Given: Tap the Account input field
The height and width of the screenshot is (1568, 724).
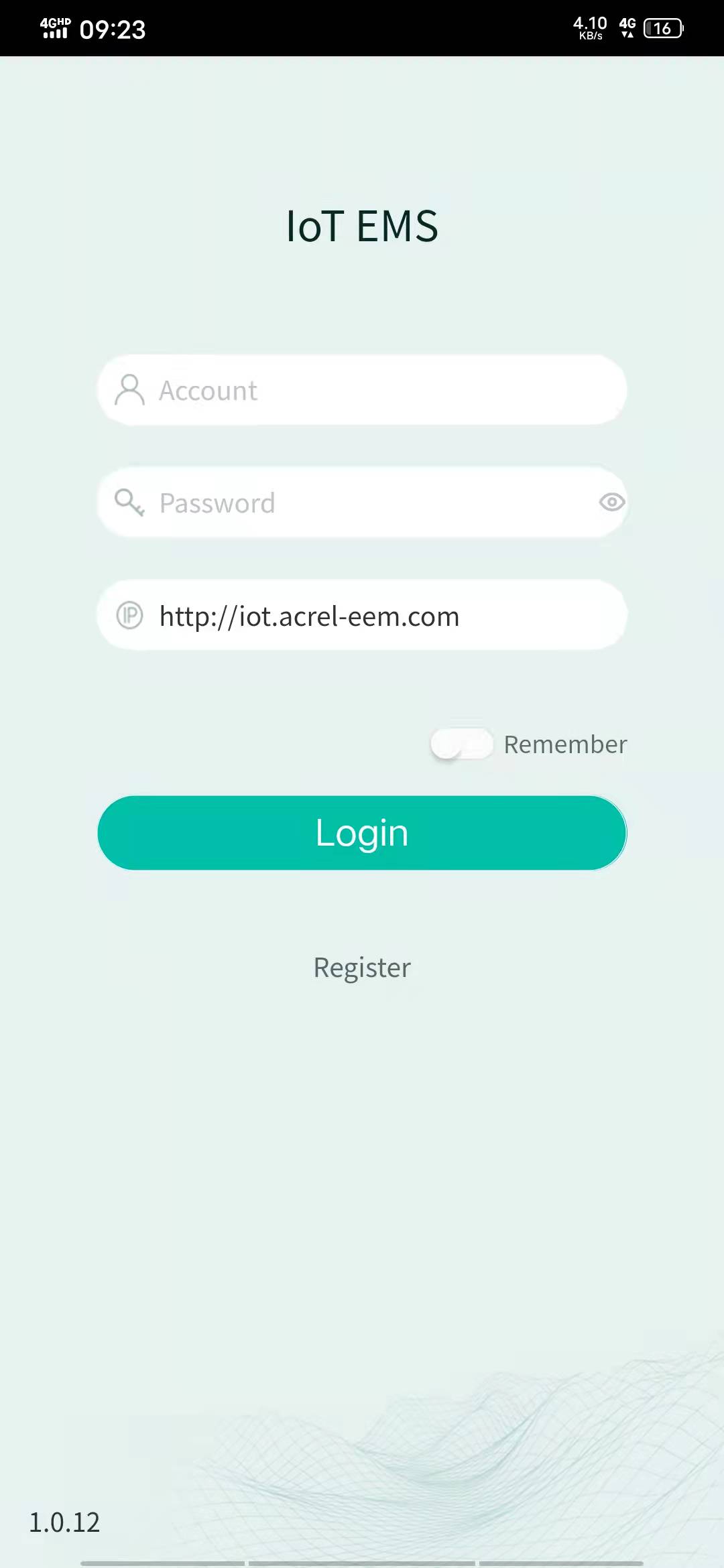Looking at the screenshot, I should coord(362,390).
